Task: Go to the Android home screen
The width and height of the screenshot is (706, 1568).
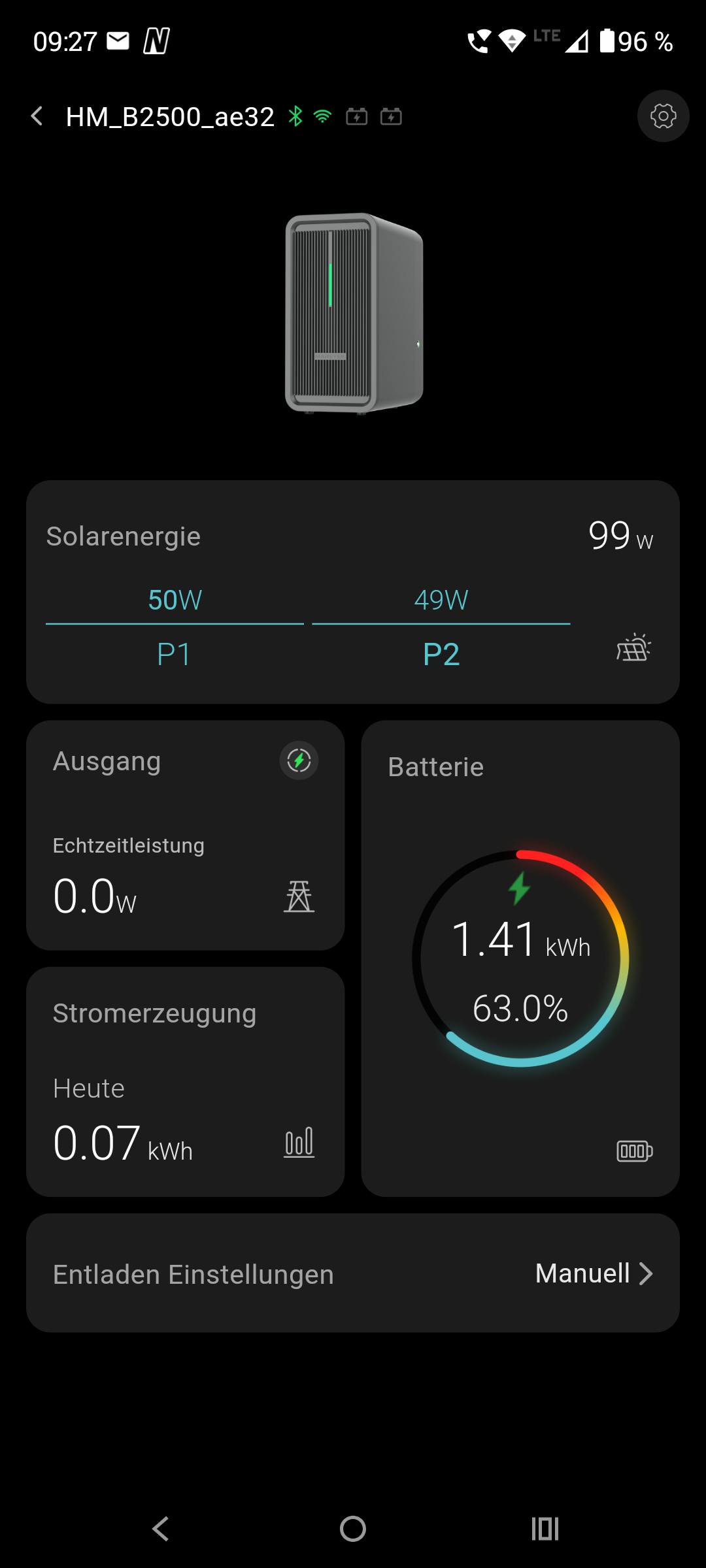Action: click(353, 1529)
